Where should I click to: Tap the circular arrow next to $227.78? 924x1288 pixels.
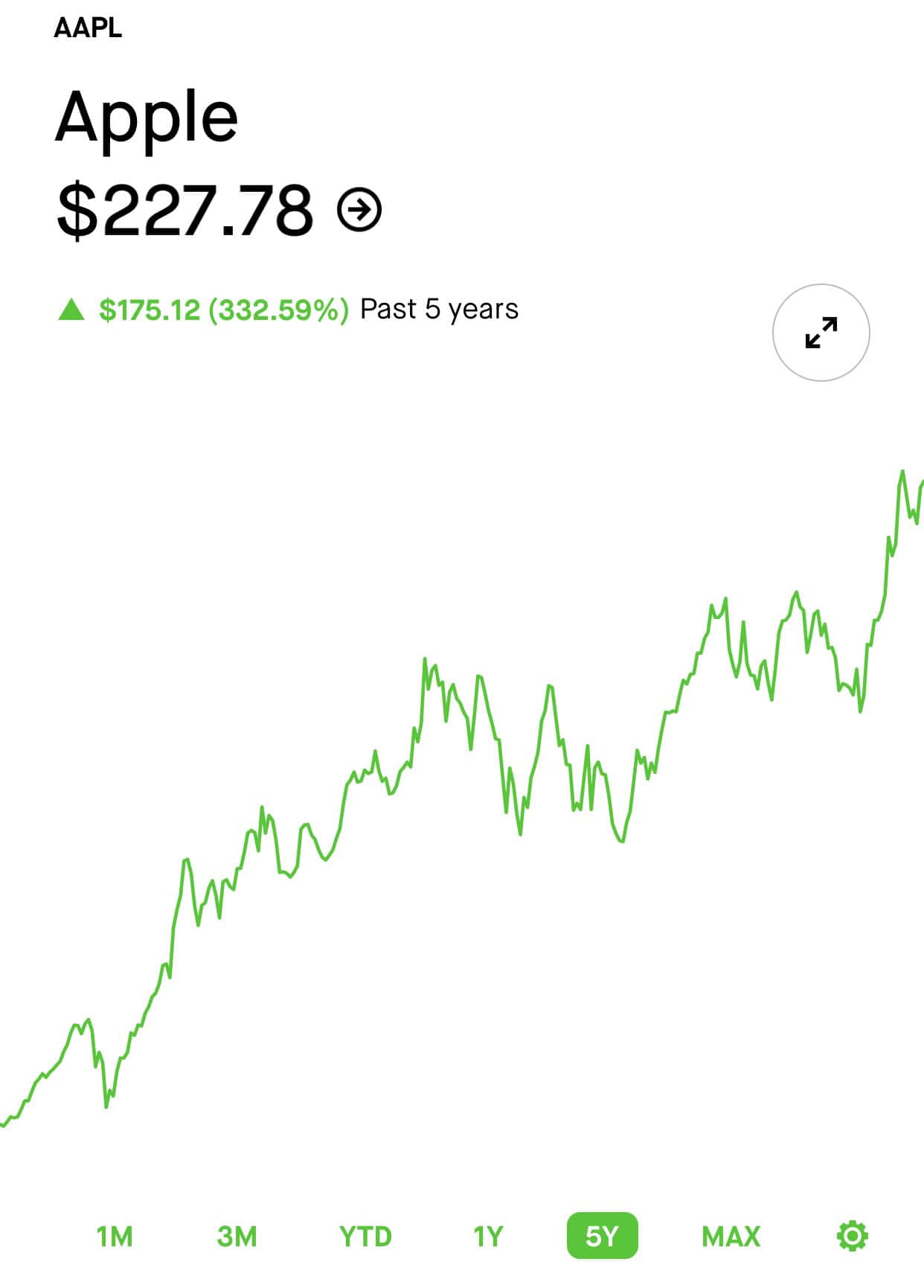tap(359, 210)
